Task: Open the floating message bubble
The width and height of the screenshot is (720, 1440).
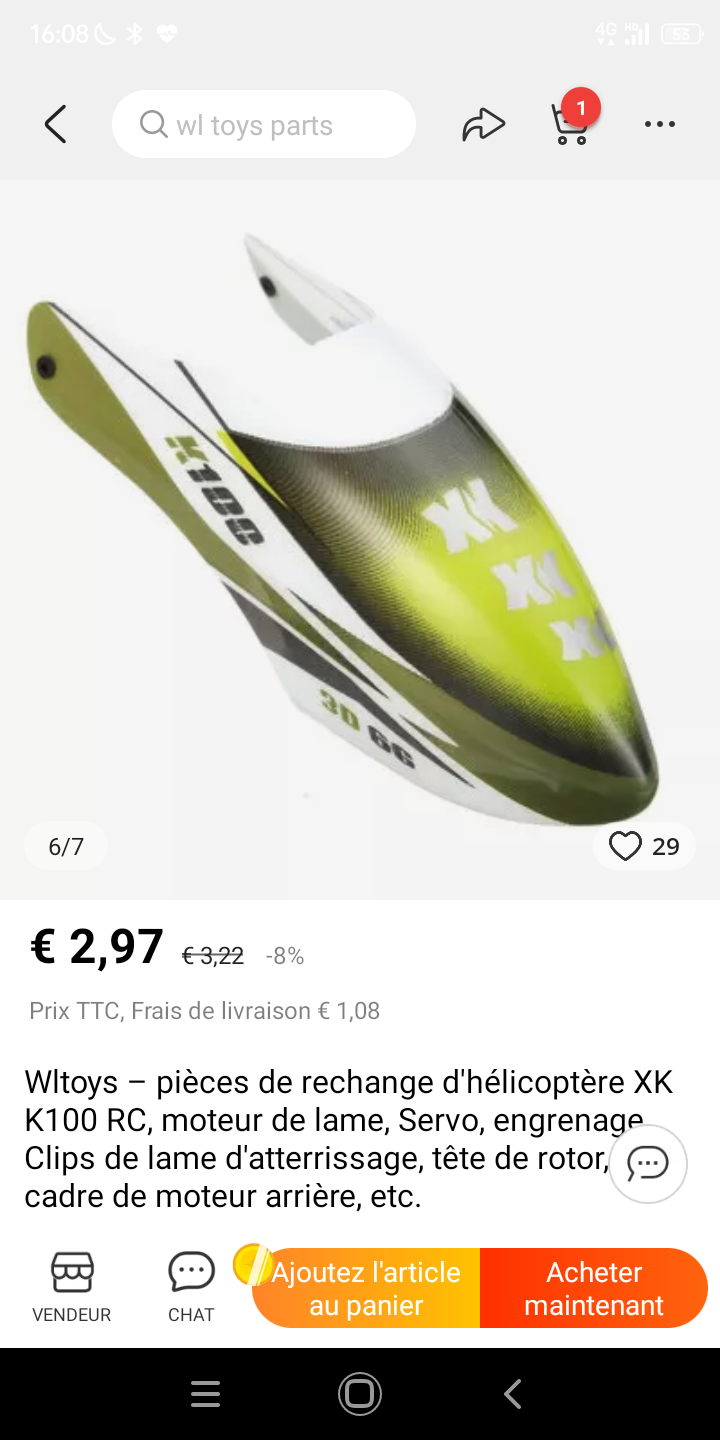Action: click(648, 1164)
